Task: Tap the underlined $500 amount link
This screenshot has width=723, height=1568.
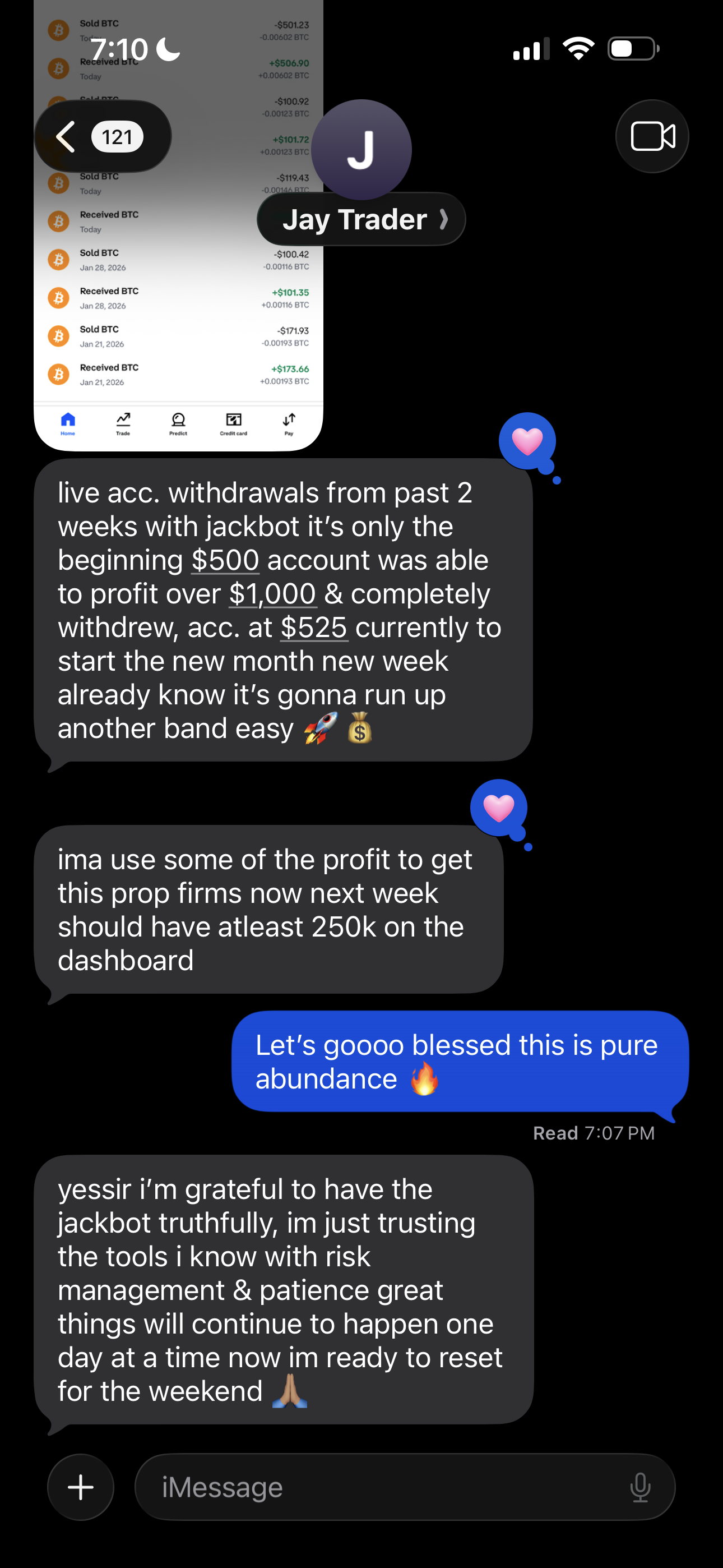Action: tap(225, 561)
